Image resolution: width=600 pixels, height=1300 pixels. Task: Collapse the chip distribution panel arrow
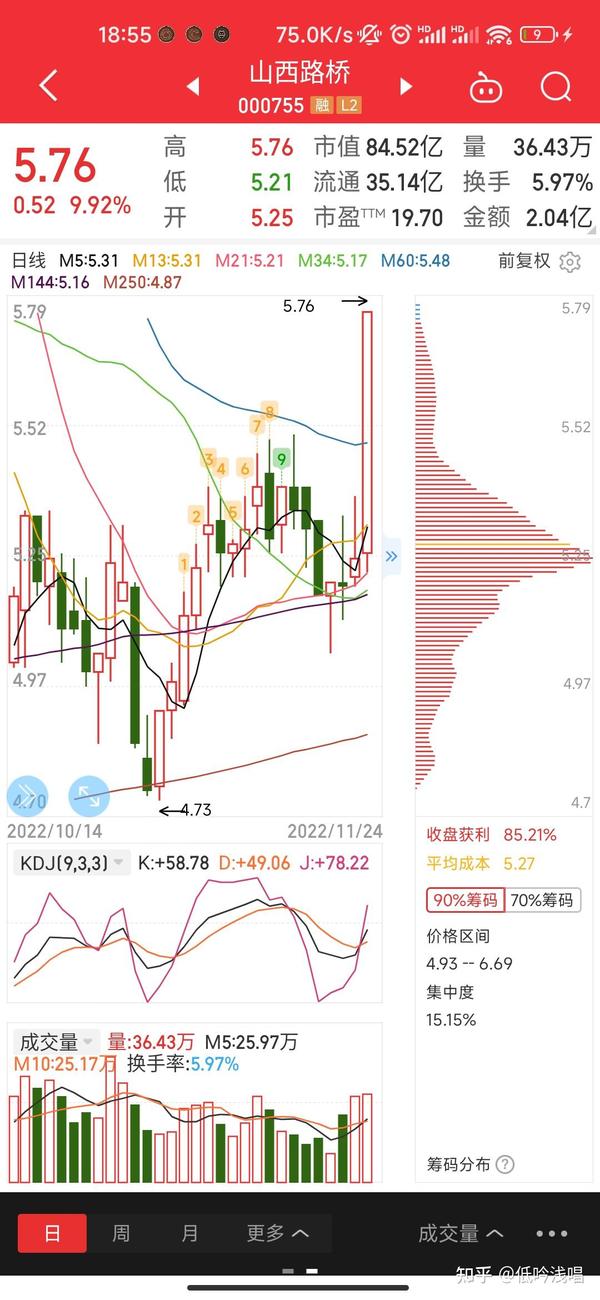pyautogui.click(x=391, y=556)
